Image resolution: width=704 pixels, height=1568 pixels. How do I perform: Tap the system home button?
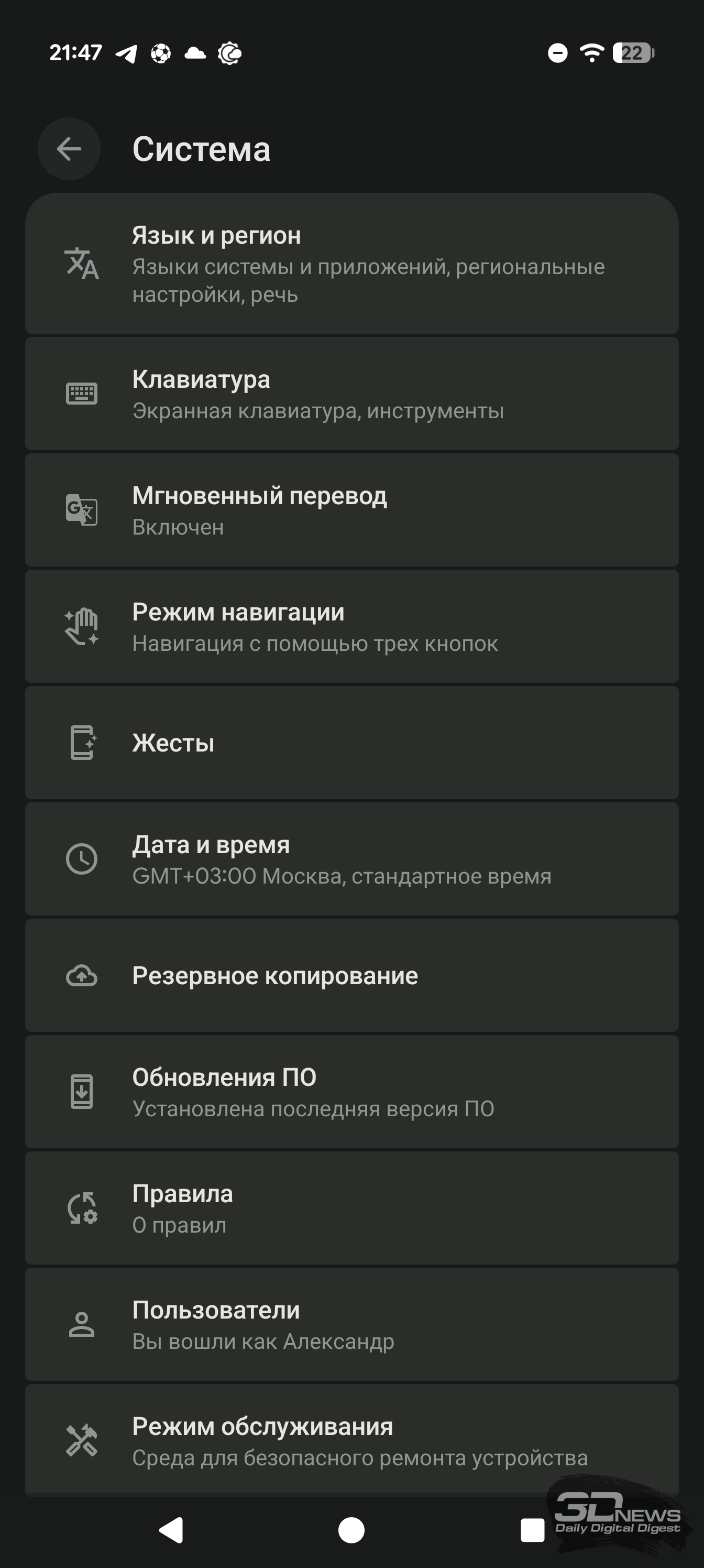(351, 1530)
